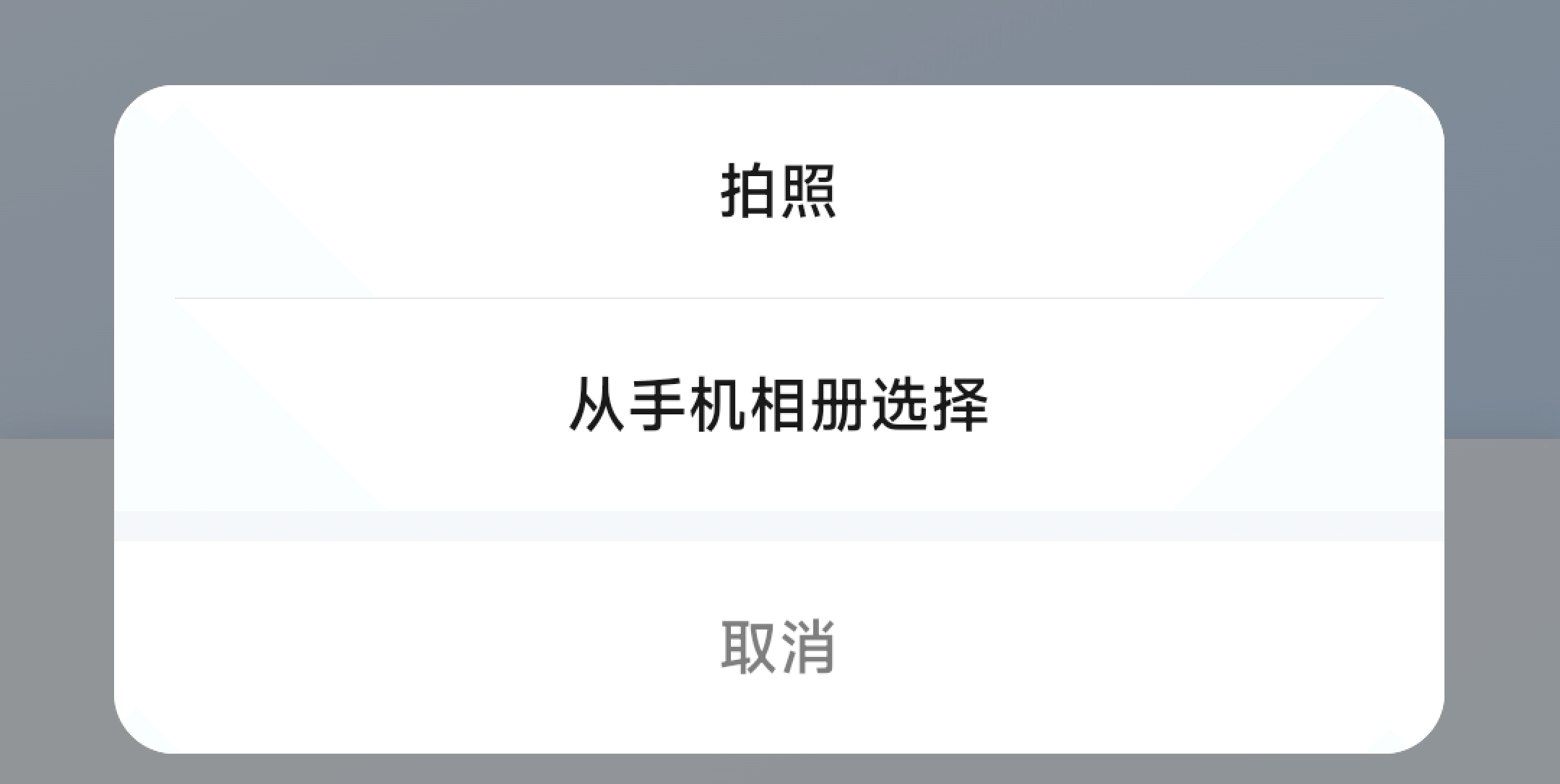Viewport: 1560px width, 784px height.
Task: Dismiss the sheet with 取消
Action: pos(779,647)
